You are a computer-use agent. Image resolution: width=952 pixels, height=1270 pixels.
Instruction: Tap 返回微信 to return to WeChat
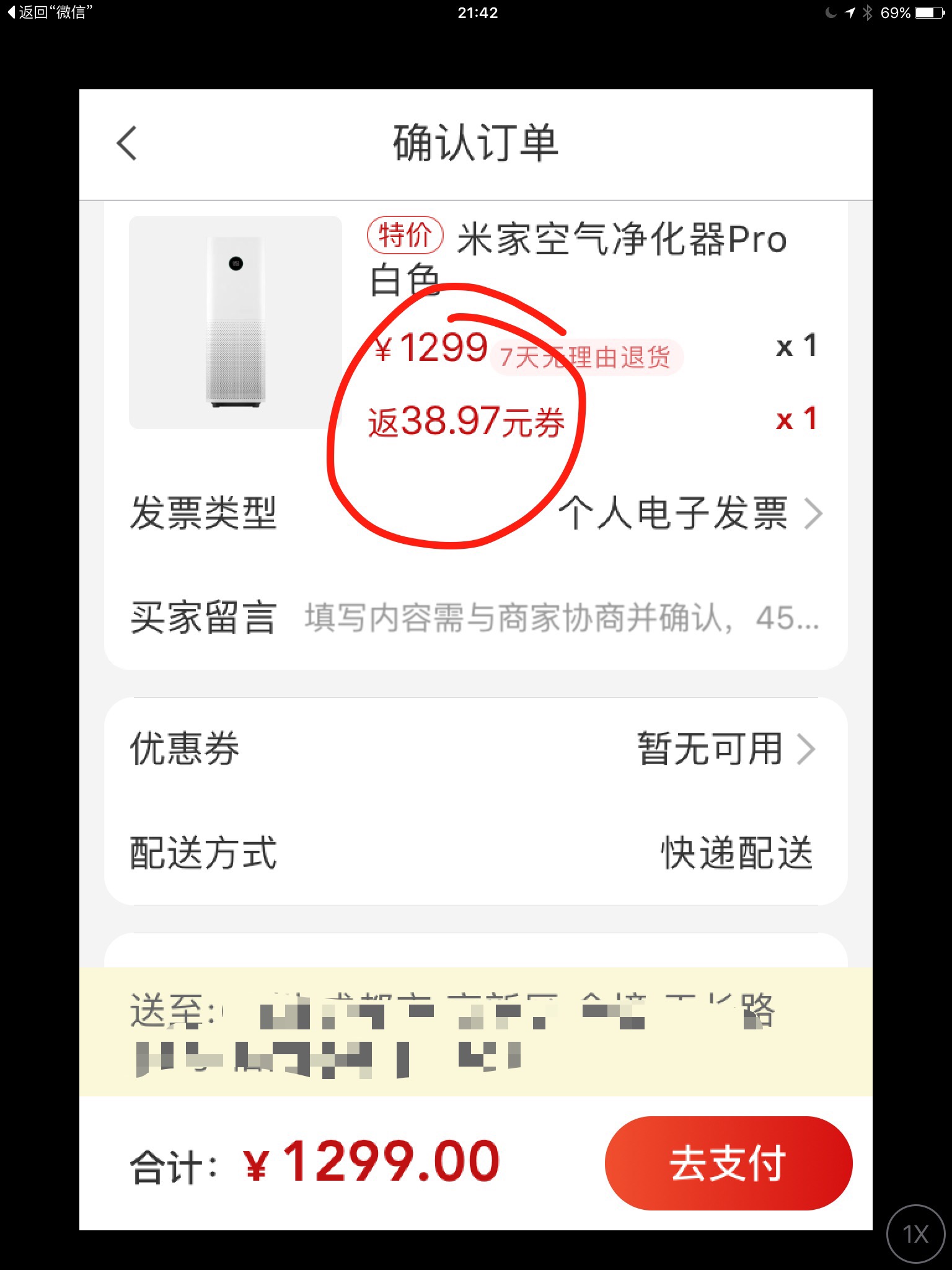[x=50, y=12]
